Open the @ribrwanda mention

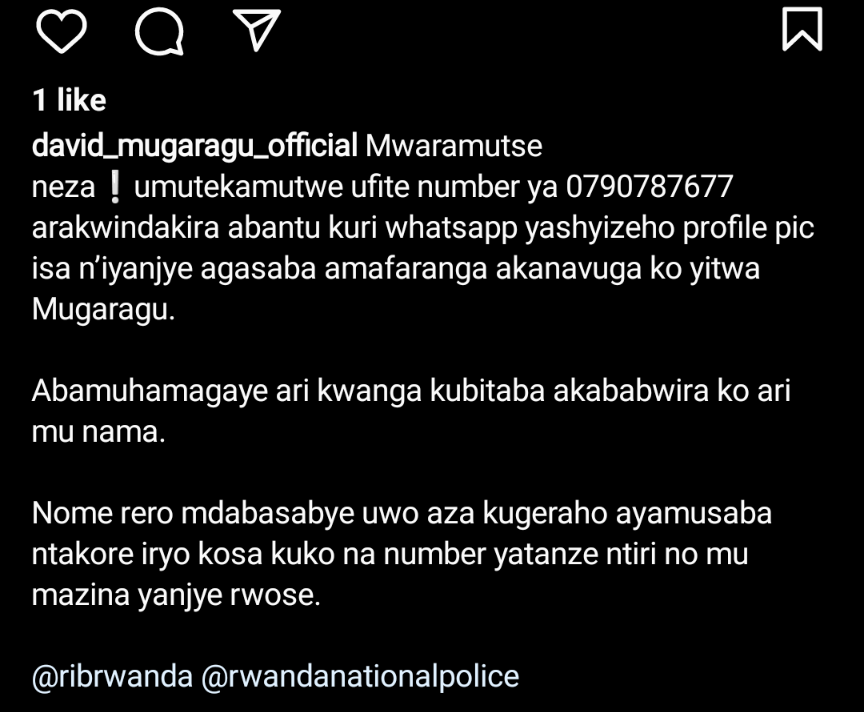112,677
